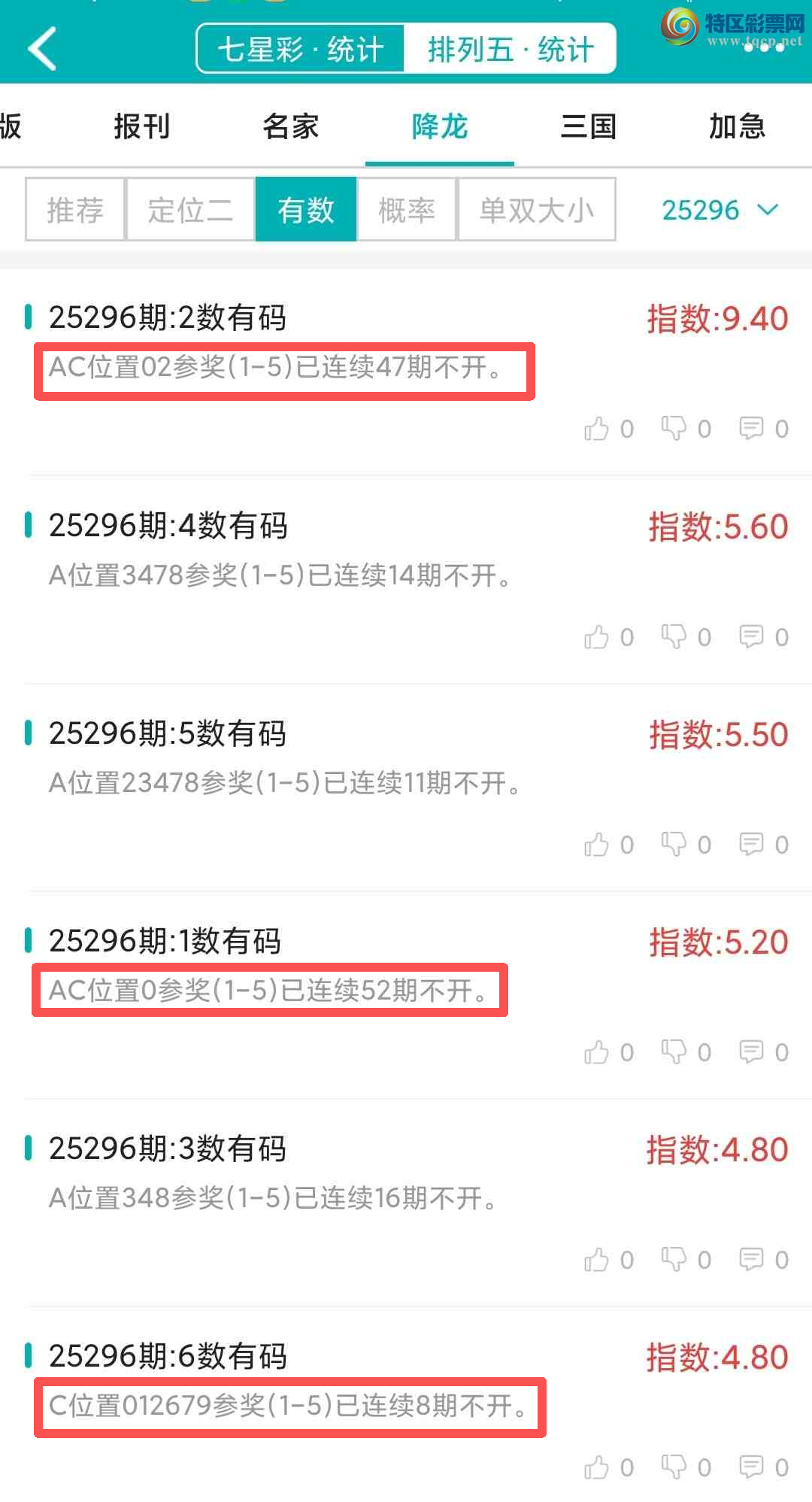Select the 定位二 filter
The height and width of the screenshot is (1502, 812).
click(x=190, y=210)
